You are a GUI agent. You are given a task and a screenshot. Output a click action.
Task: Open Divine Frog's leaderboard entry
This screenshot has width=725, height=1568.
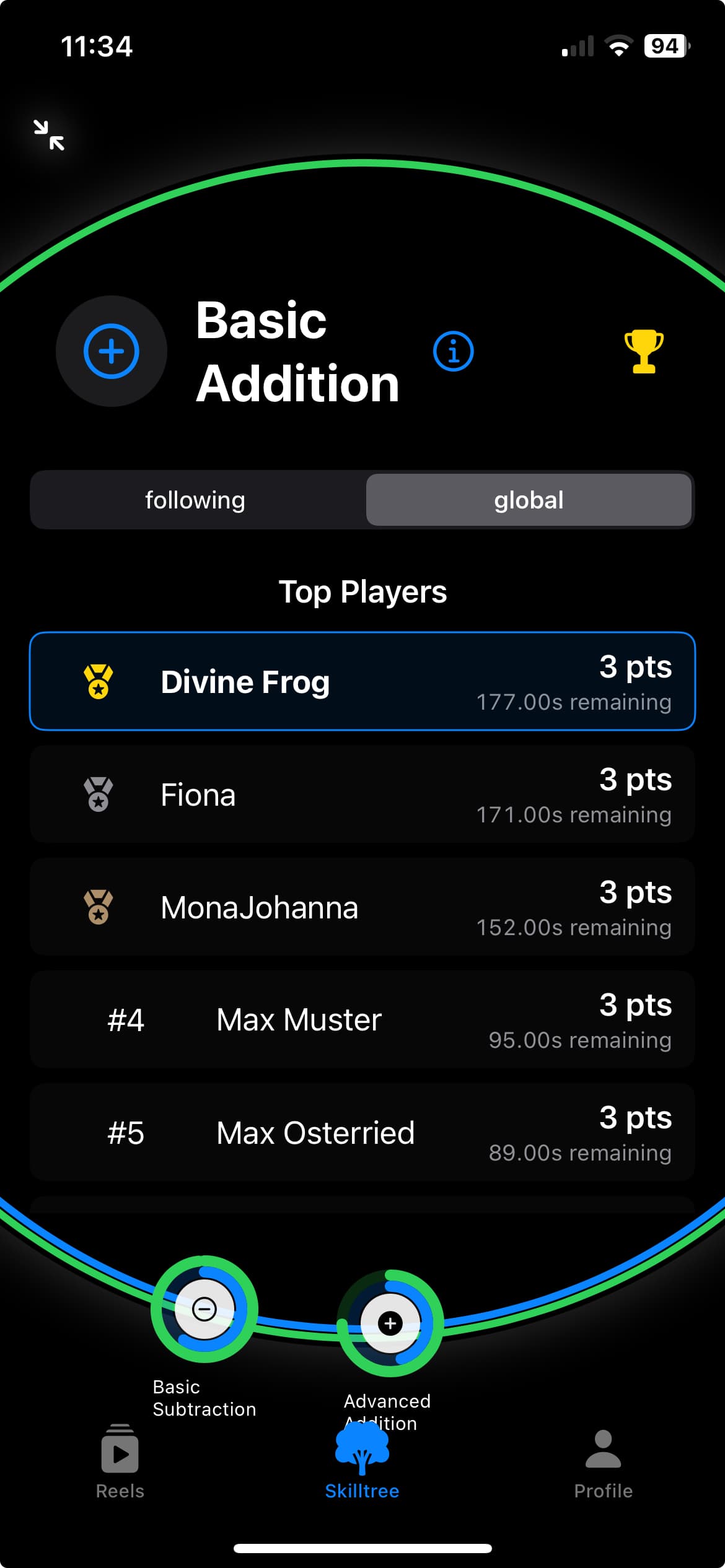(x=362, y=681)
